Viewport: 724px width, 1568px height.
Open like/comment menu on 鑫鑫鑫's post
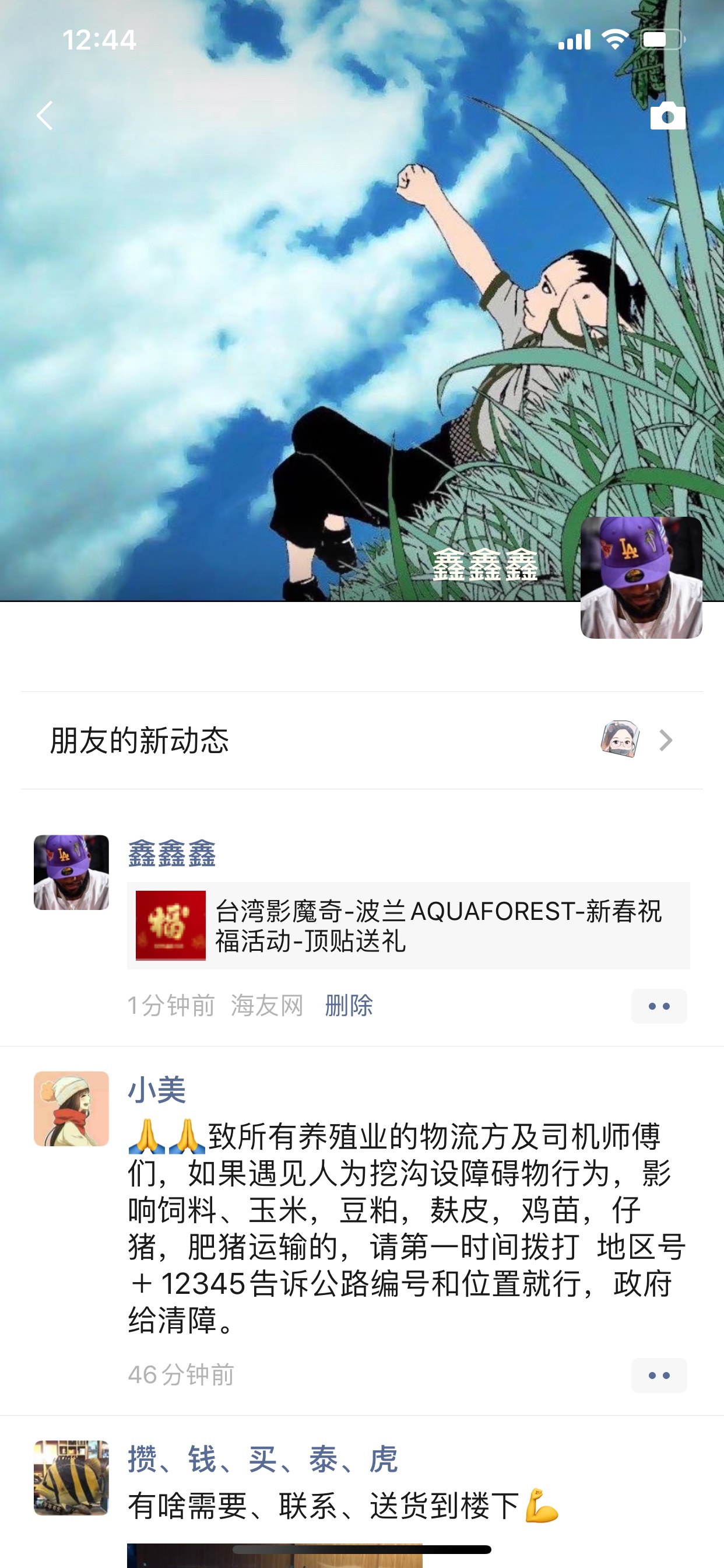pyautogui.click(x=658, y=1006)
